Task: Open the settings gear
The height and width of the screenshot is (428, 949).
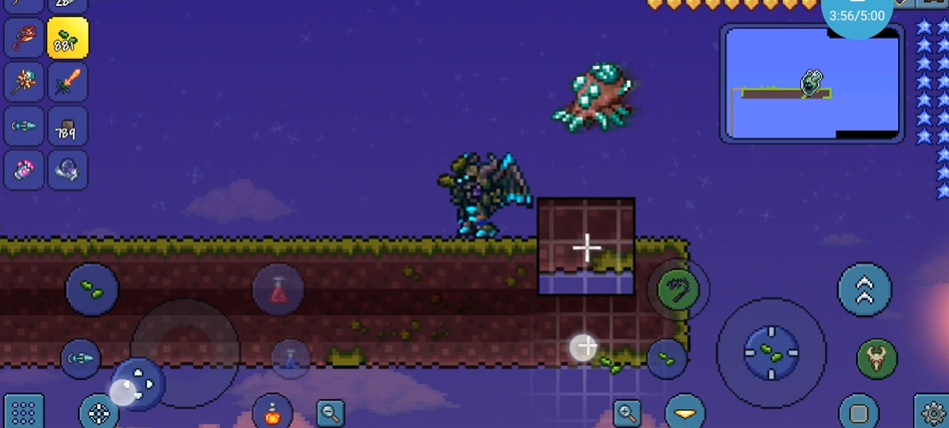Action: tap(932, 412)
